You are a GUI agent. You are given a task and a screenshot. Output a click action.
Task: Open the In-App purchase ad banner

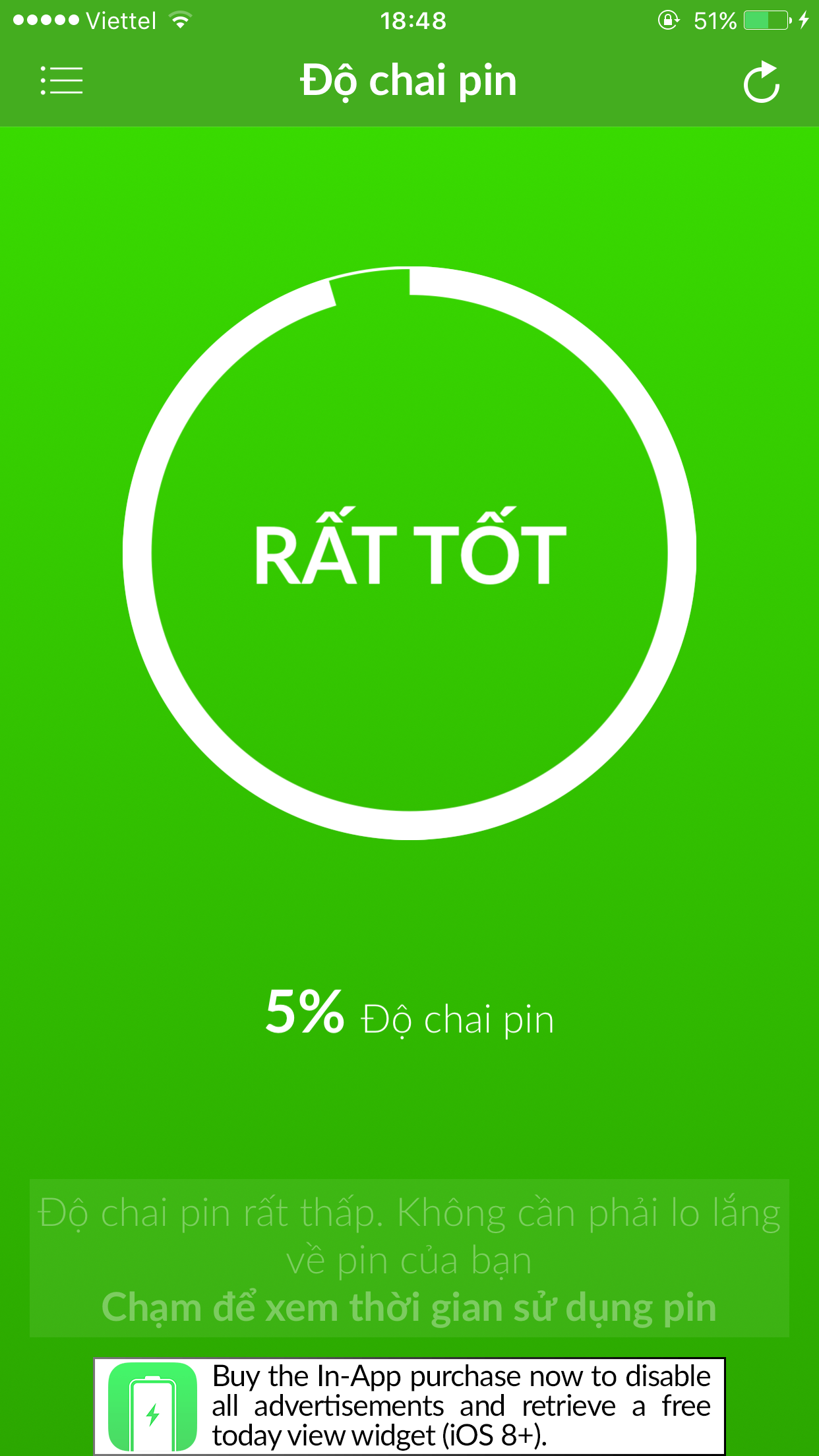(x=409, y=1405)
